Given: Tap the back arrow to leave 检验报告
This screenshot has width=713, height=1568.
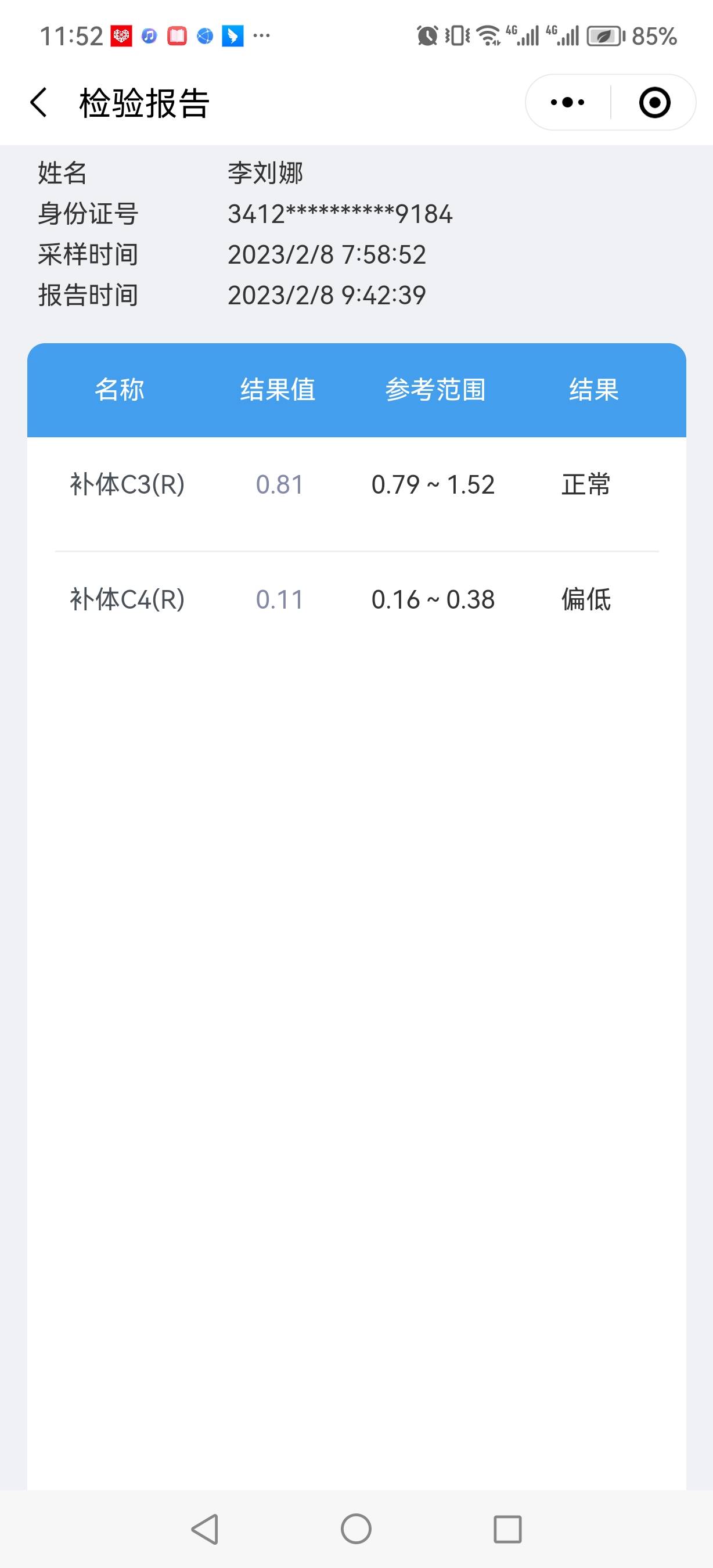Looking at the screenshot, I should (x=38, y=102).
